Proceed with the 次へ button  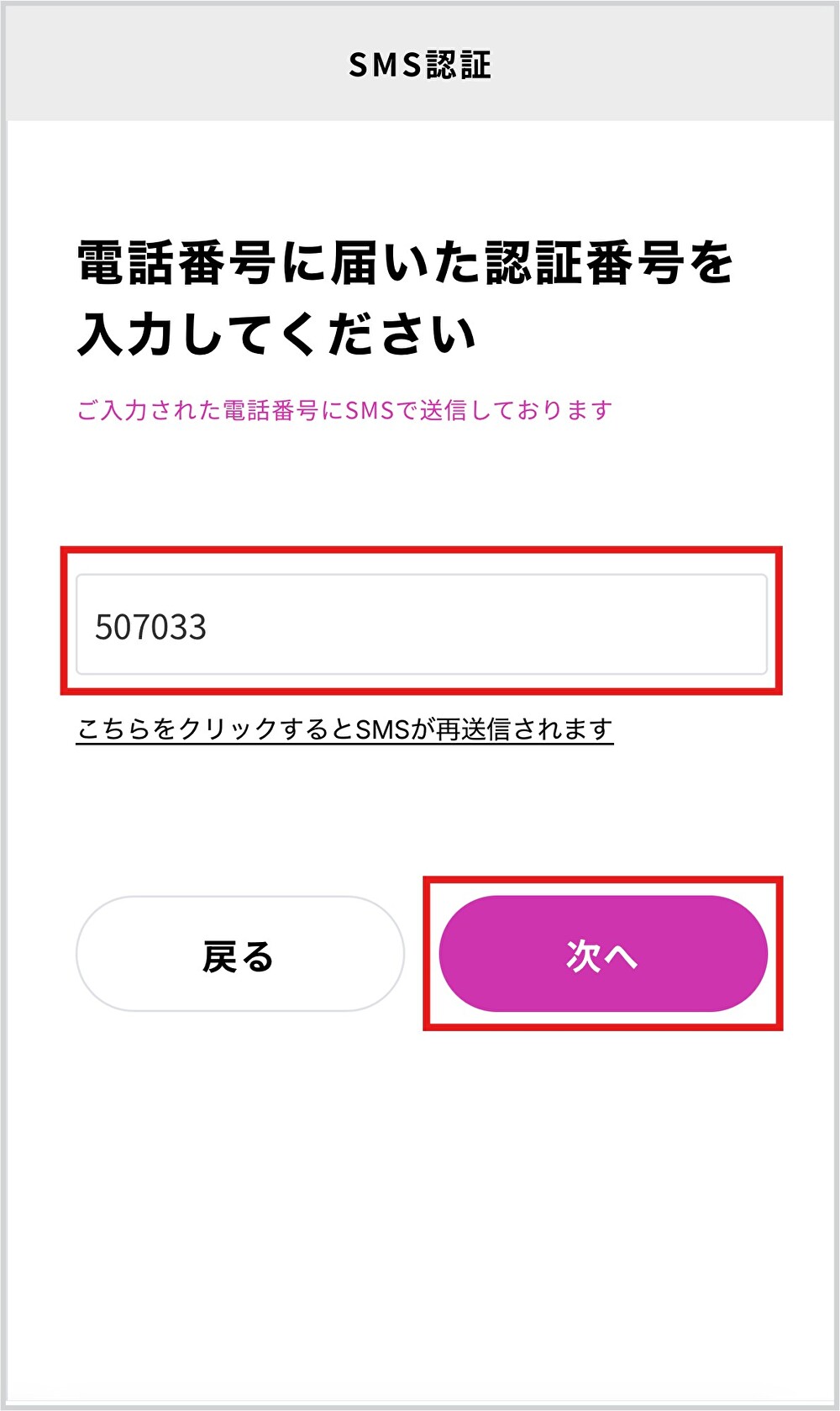tap(603, 954)
